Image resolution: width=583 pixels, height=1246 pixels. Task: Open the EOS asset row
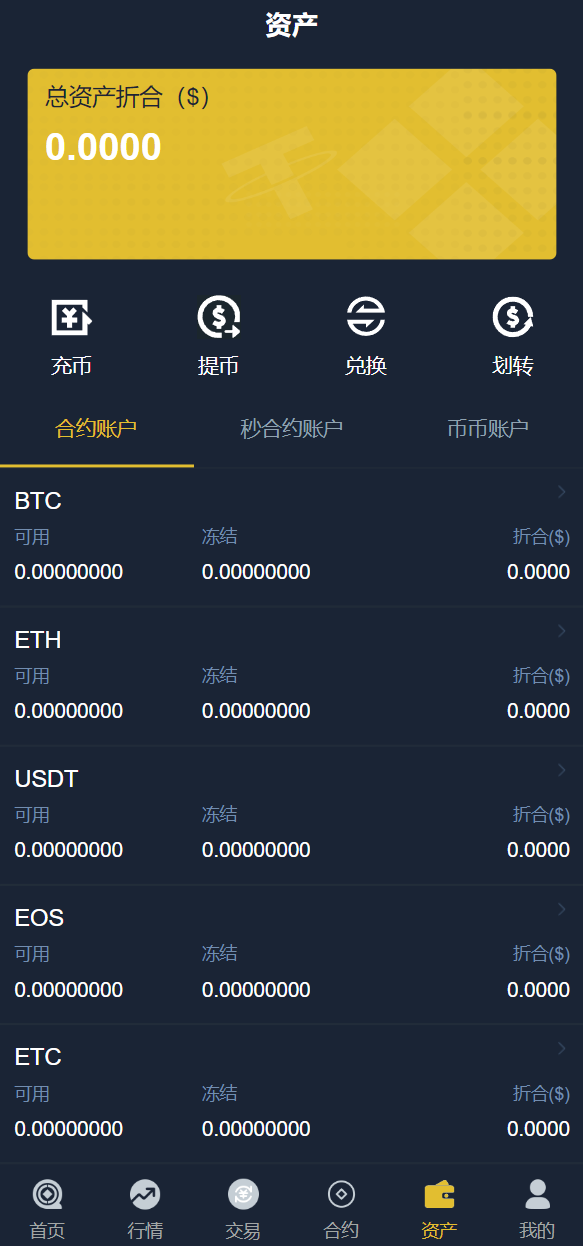point(291,954)
